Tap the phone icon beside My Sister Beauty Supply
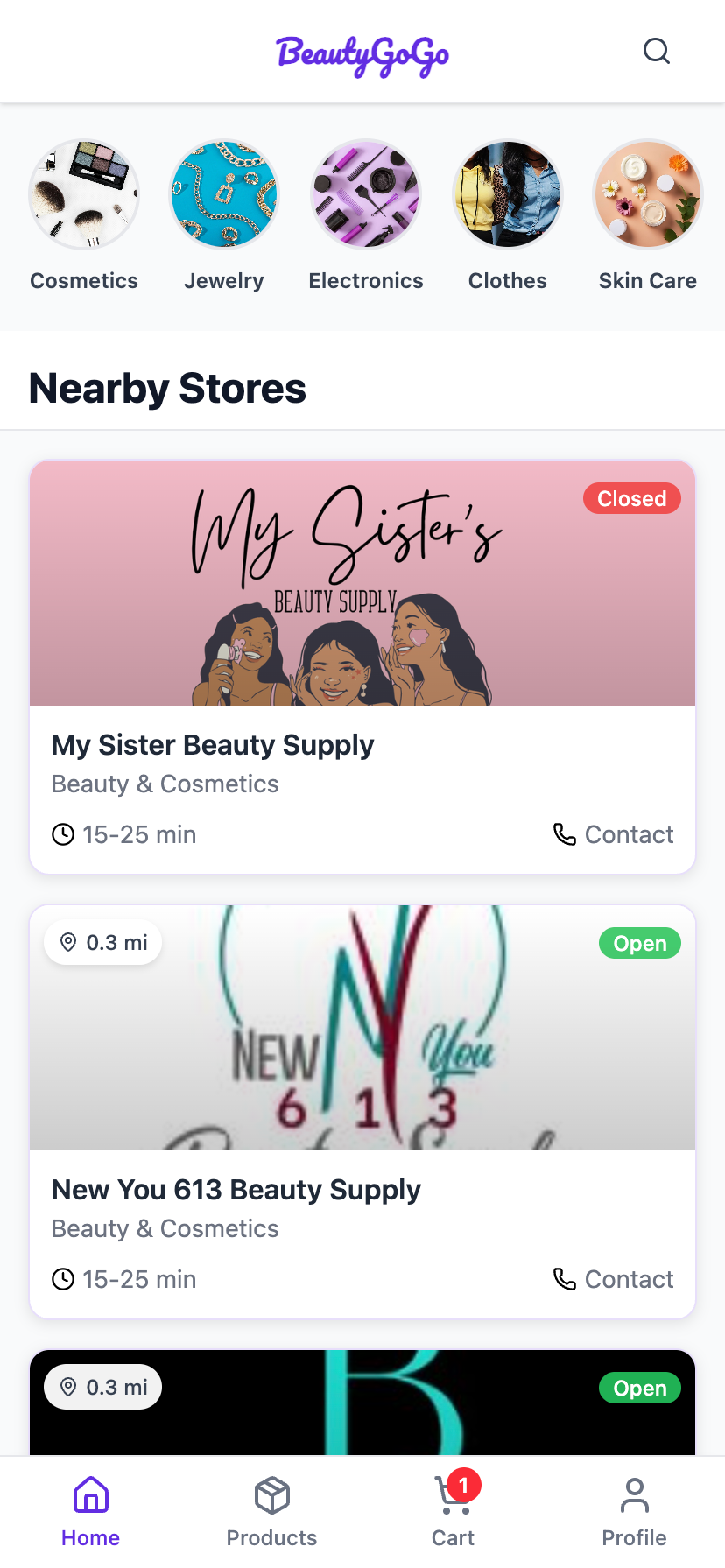This screenshot has height=1568, width=725. pyautogui.click(x=563, y=834)
